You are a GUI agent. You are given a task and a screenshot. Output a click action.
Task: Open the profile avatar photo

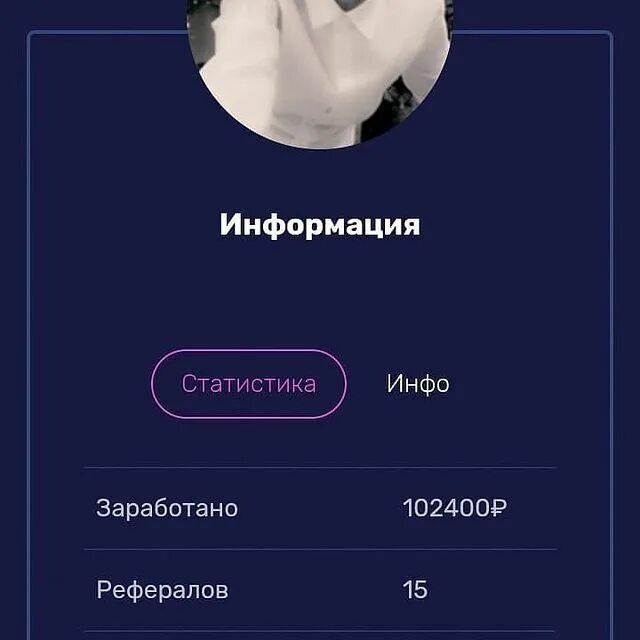320,70
